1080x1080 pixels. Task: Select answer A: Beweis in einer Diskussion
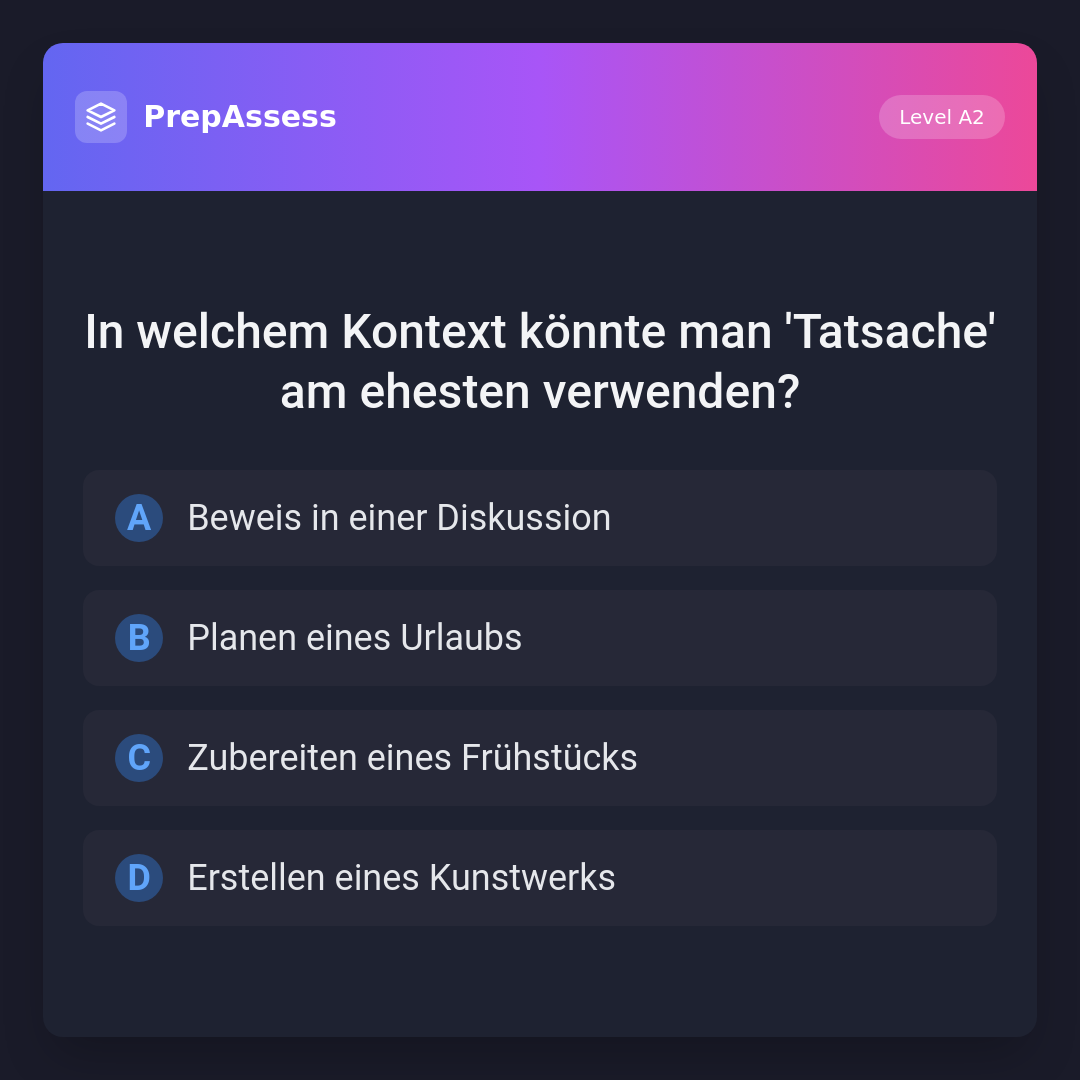[539, 518]
